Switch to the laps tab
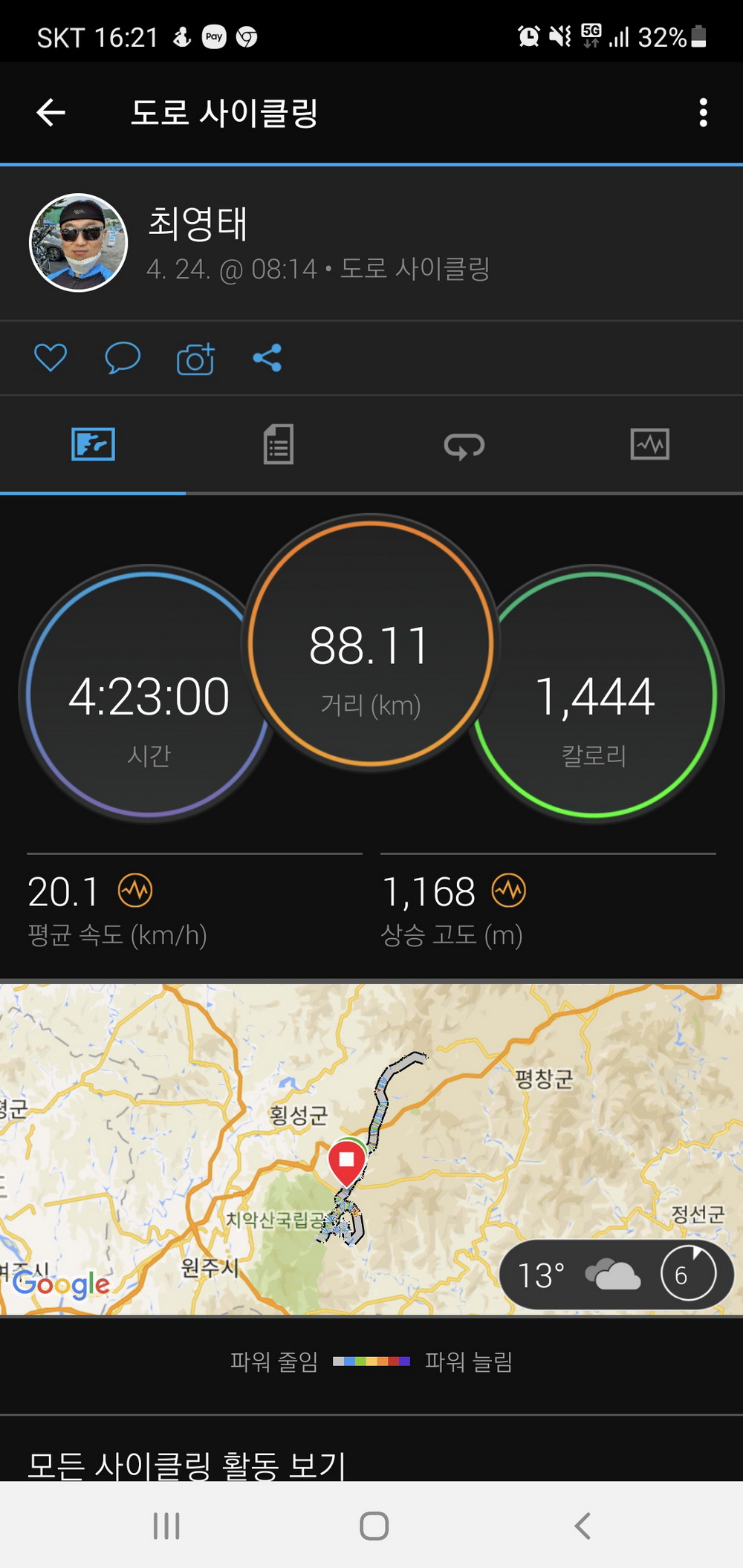 (x=464, y=446)
